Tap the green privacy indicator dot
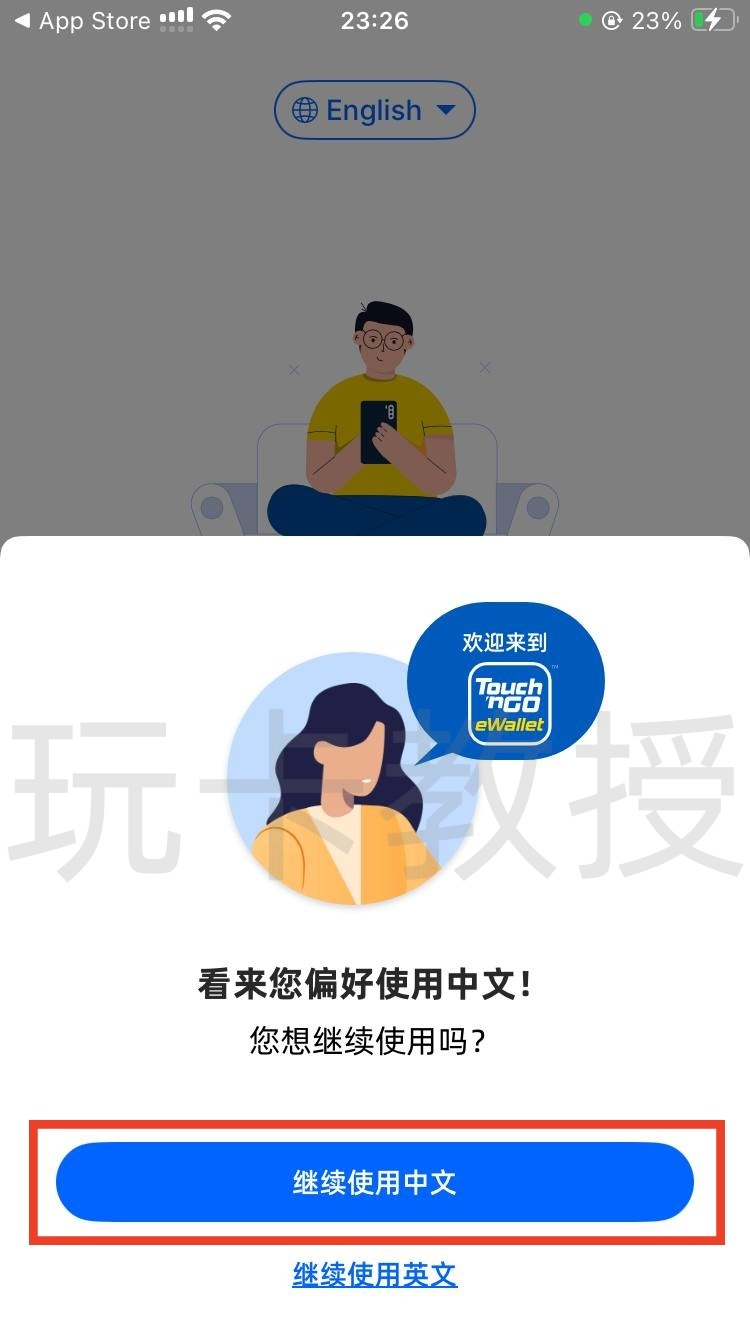Screen dimensions: 750x1334 point(585,18)
